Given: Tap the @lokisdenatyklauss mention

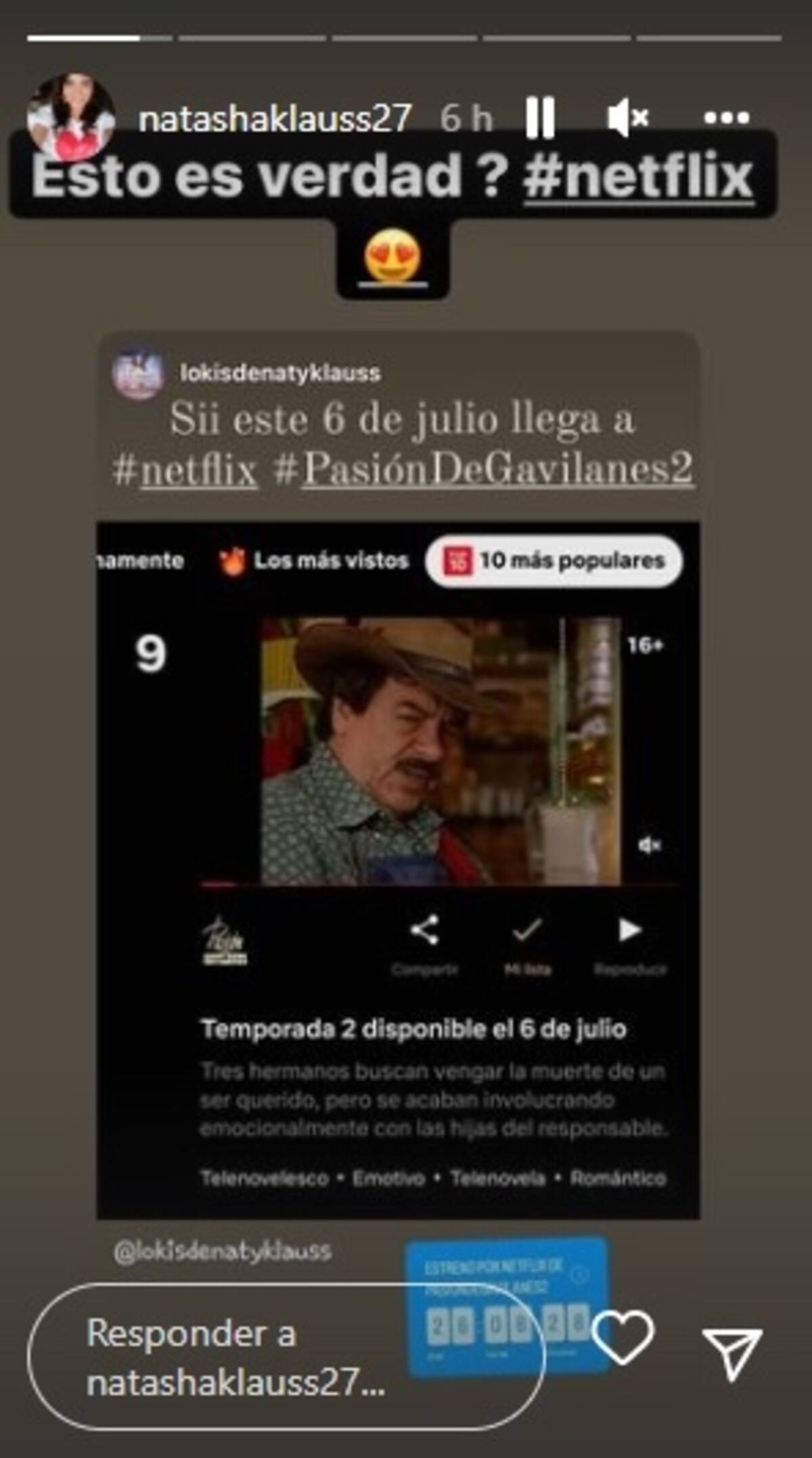Looking at the screenshot, I should tap(222, 1252).
